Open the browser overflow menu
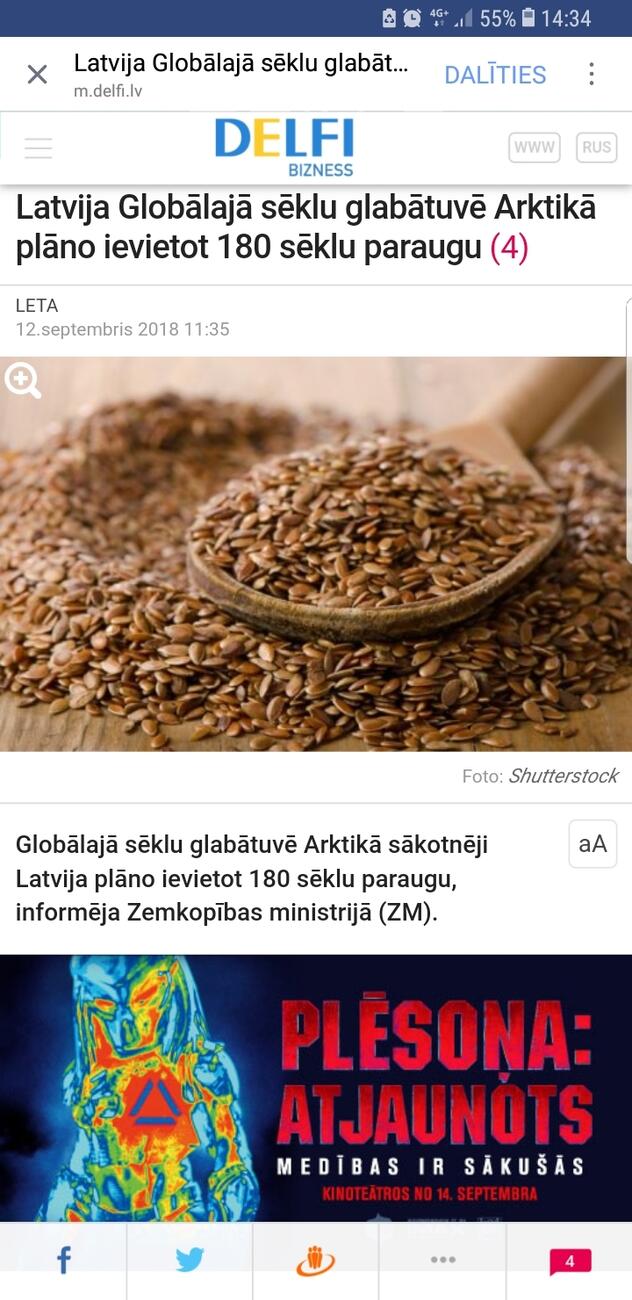632x1300 pixels. pos(592,74)
